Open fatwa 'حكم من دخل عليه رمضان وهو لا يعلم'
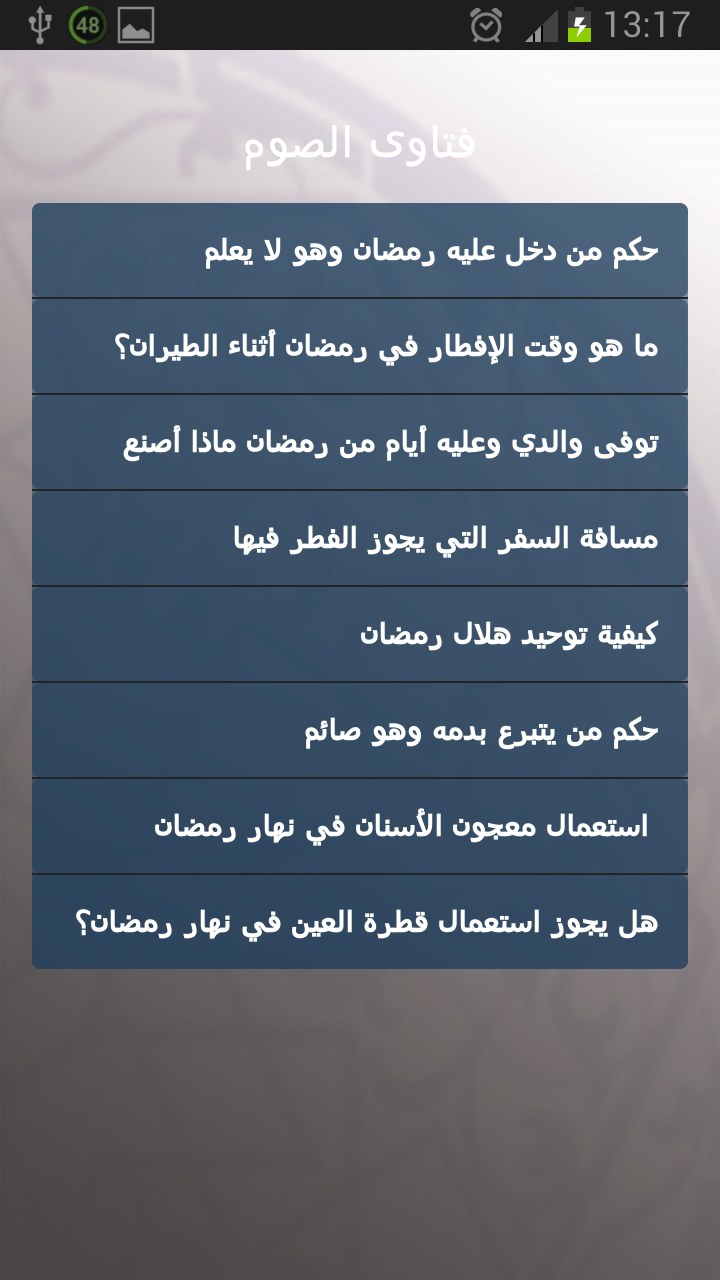Image resolution: width=720 pixels, height=1280 pixels. [x=360, y=250]
